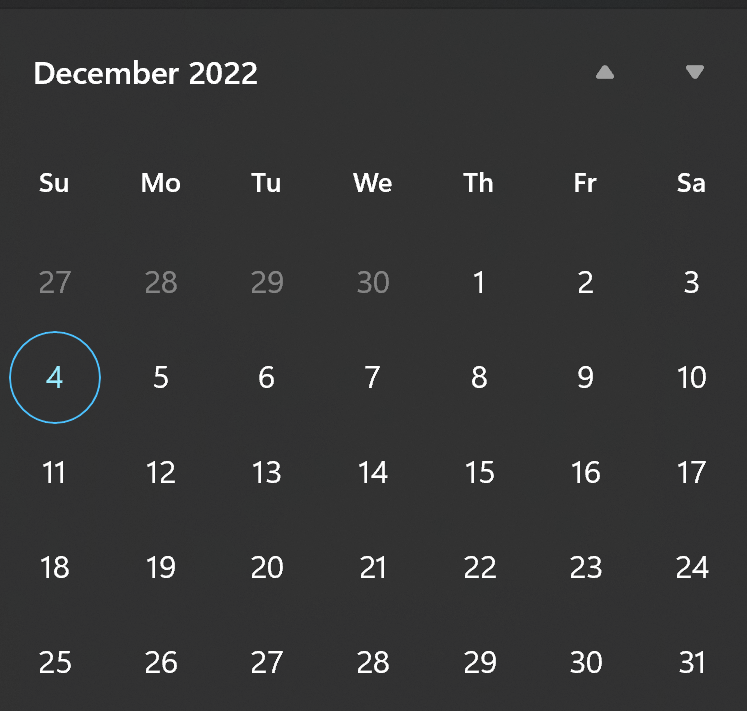Open the December 2022 month picker

tap(146, 73)
